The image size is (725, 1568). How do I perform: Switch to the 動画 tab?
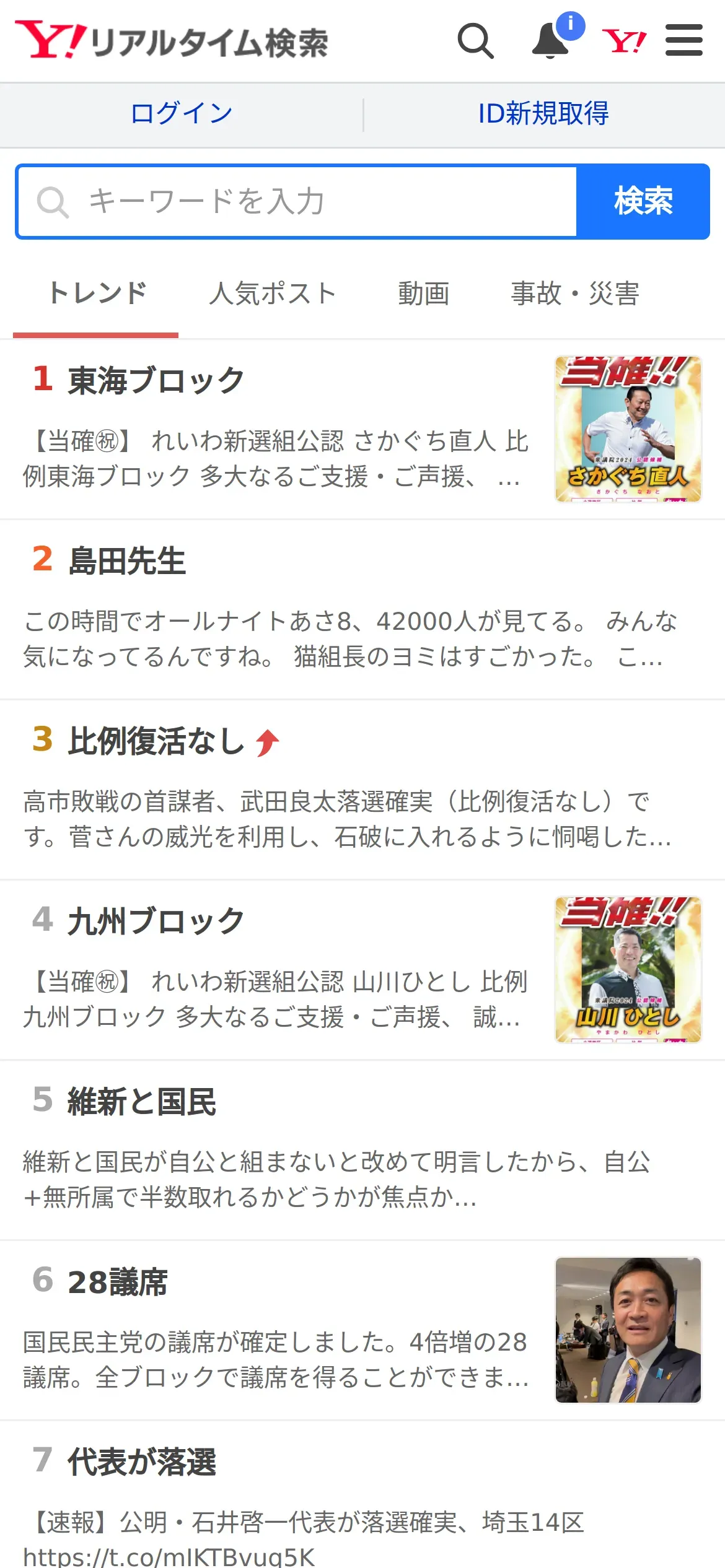423,294
